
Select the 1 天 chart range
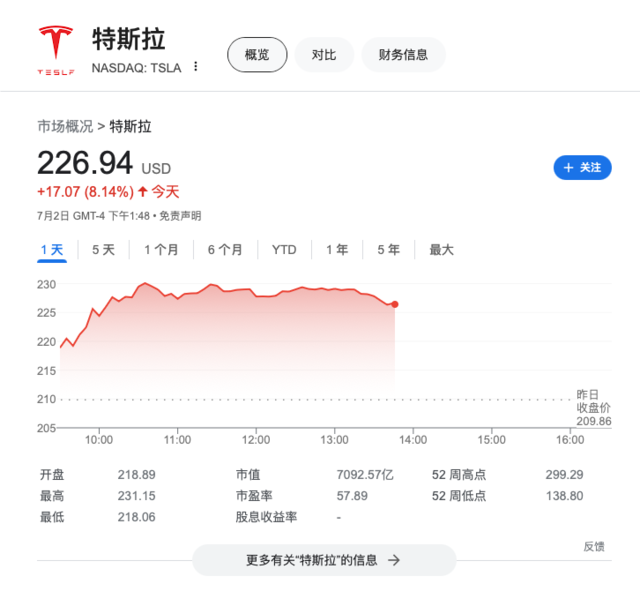[x=52, y=250]
